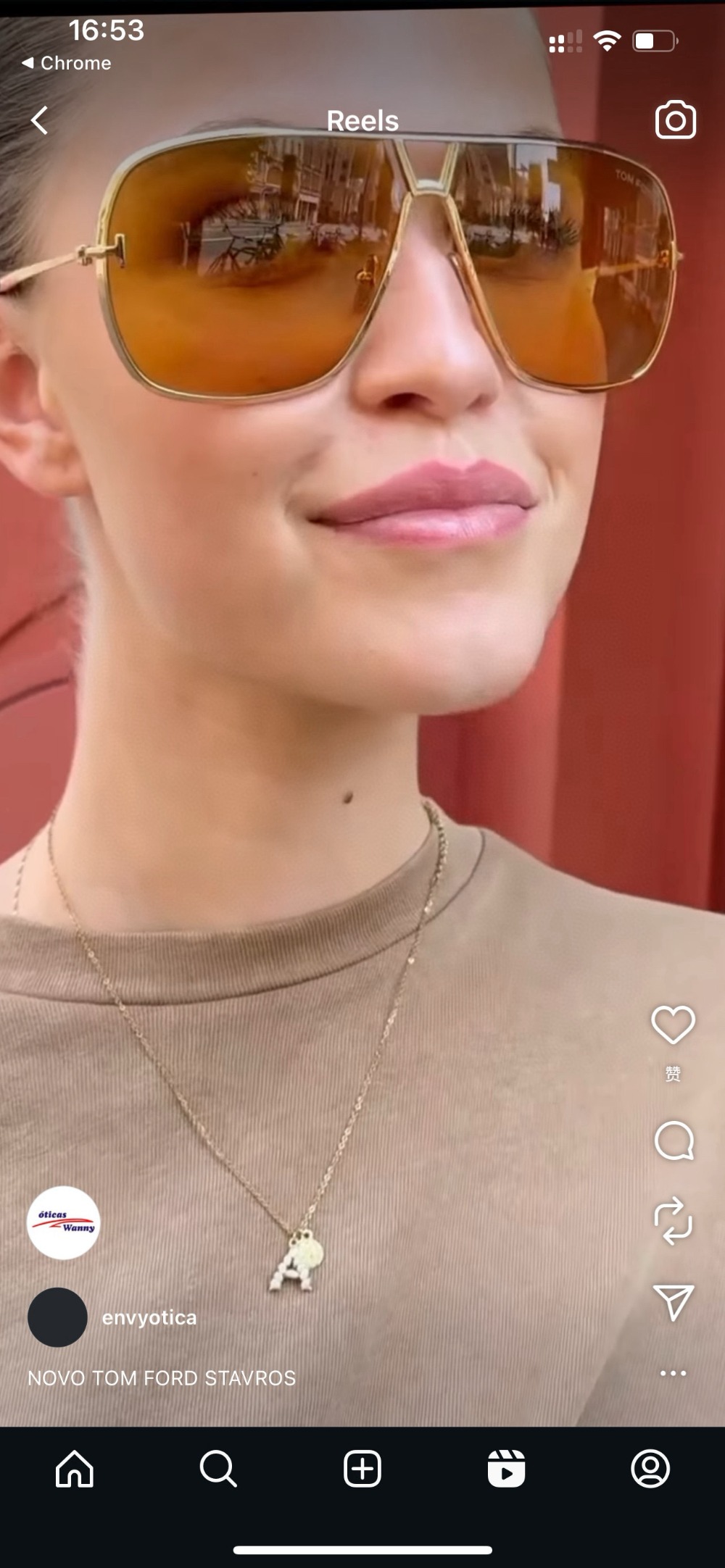Go to the Home tab

[75, 1469]
